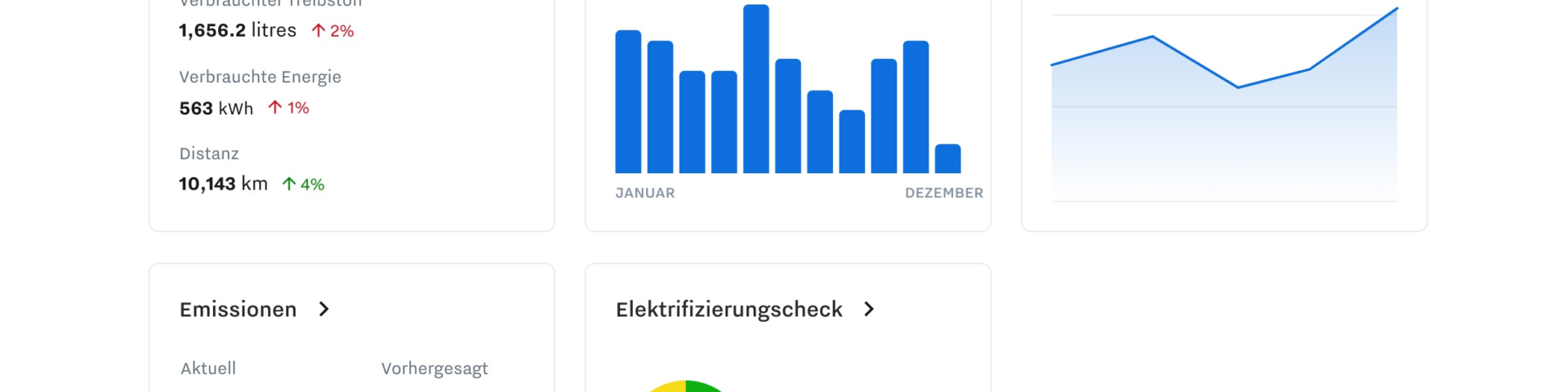Image resolution: width=1568 pixels, height=392 pixels.
Task: Open the Emissionen details
Action: [x=323, y=310]
